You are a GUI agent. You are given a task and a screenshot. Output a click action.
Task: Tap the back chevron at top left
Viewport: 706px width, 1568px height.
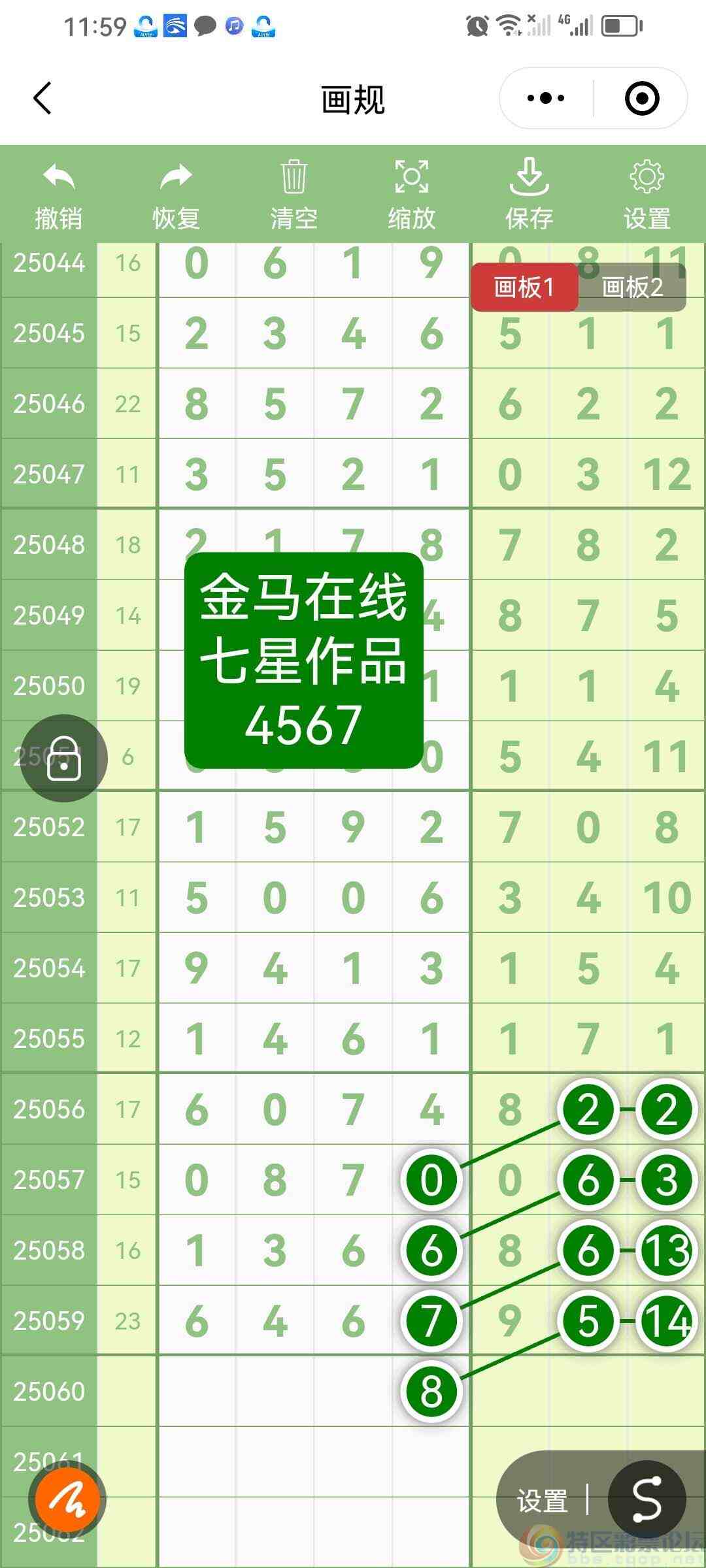42,98
